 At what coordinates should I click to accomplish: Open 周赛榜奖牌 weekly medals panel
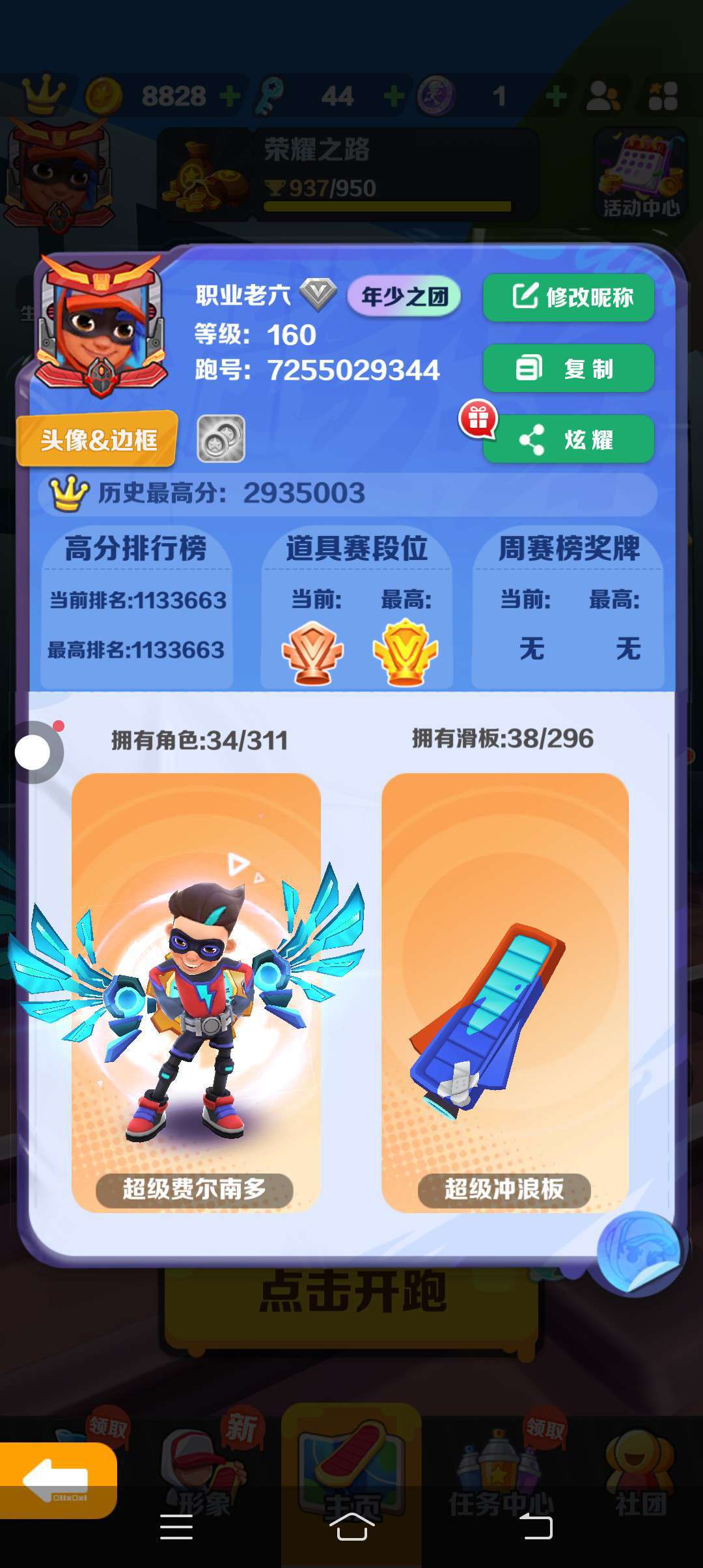(568, 607)
